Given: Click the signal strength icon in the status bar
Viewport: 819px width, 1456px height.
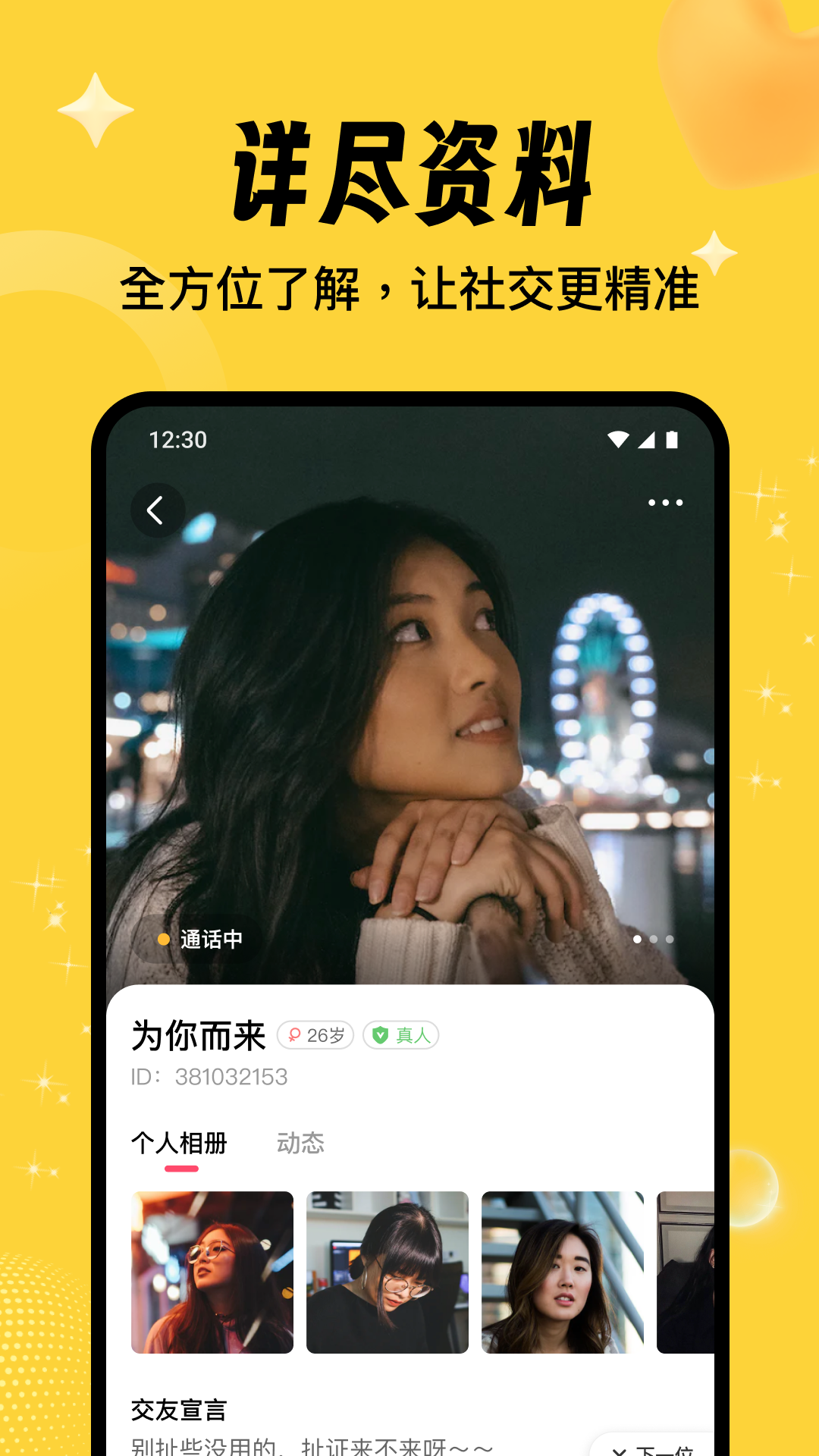Looking at the screenshot, I should click(x=648, y=440).
